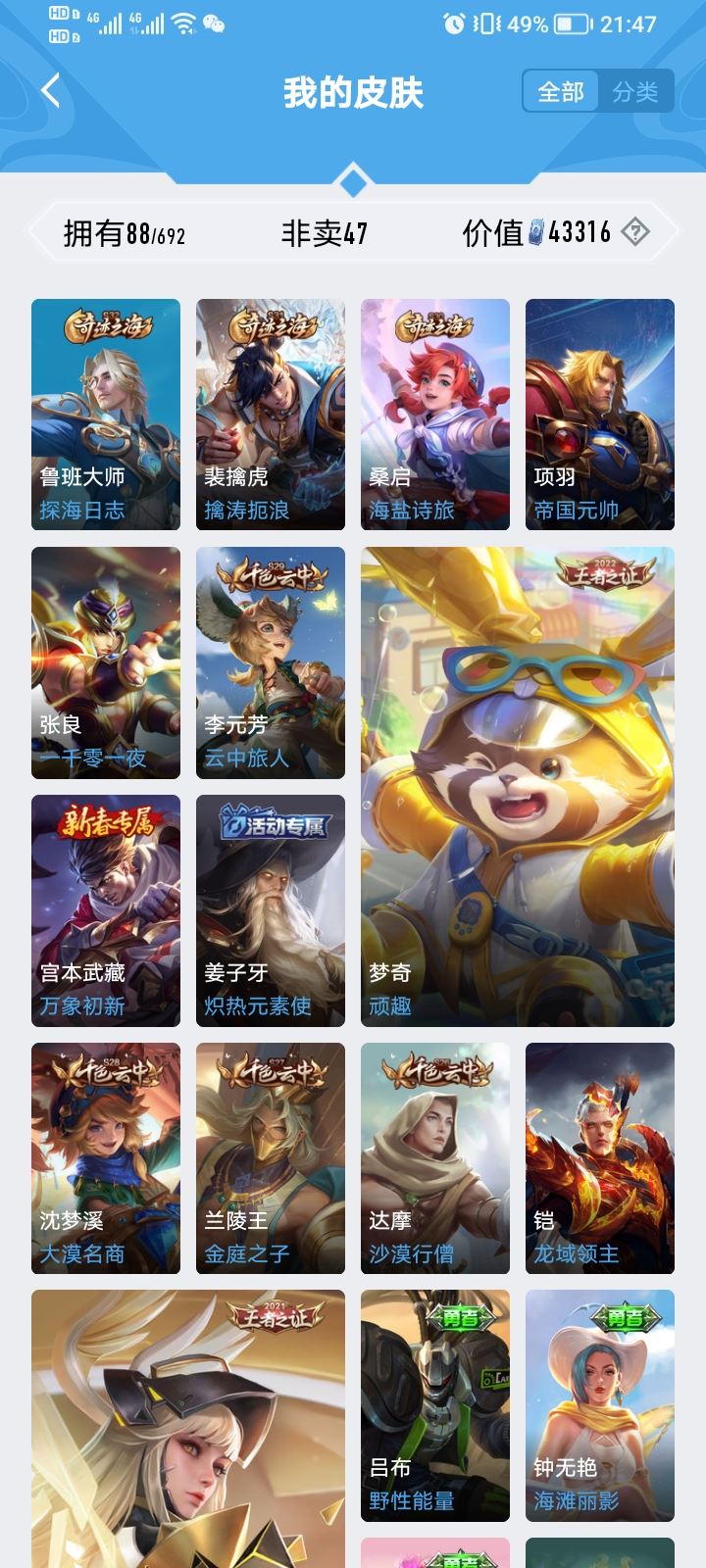The width and height of the screenshot is (706, 1568).
Task: Go back using the top-left arrow
Action: click(51, 91)
